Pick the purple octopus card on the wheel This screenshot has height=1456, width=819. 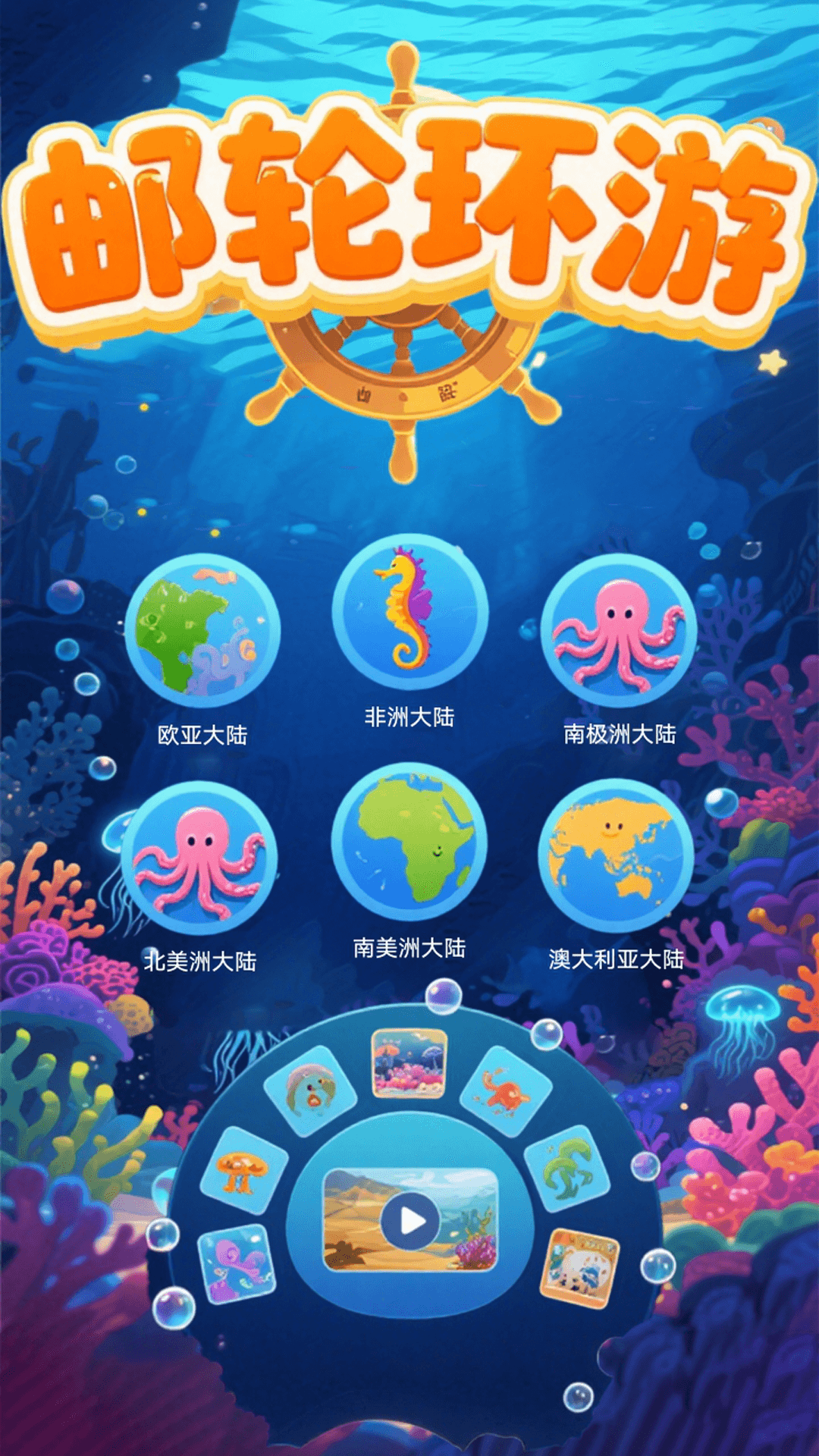[x=236, y=1264]
